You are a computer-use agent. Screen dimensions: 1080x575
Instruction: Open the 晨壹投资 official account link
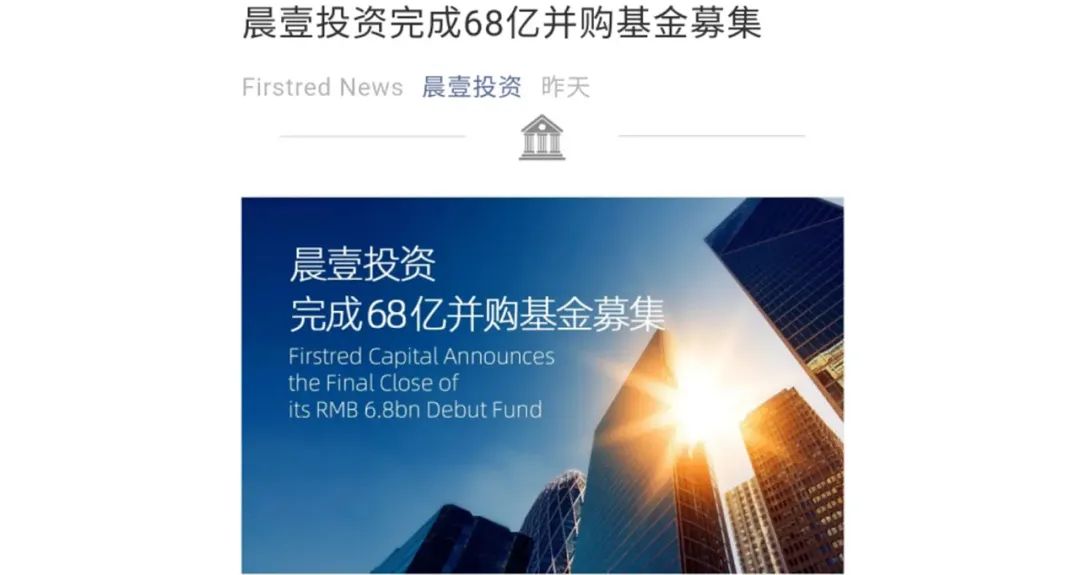point(471,87)
